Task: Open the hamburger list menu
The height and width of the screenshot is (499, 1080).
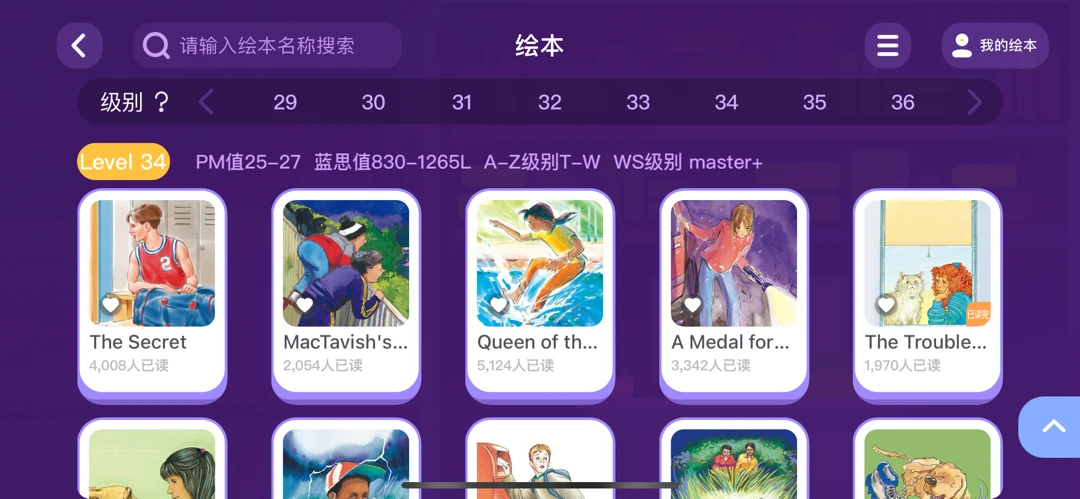Action: pos(887,46)
